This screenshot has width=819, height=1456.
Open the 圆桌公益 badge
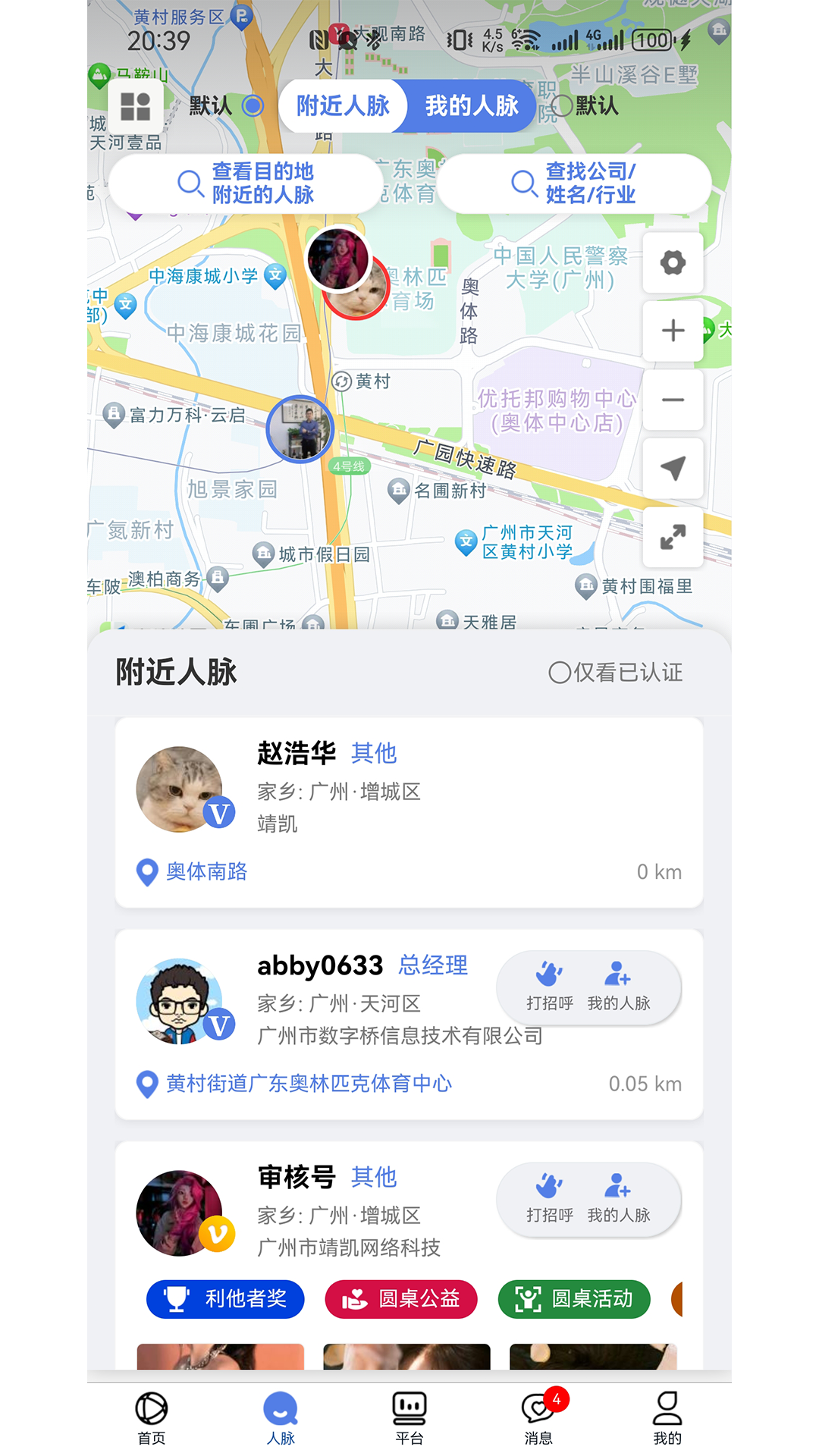(400, 1299)
